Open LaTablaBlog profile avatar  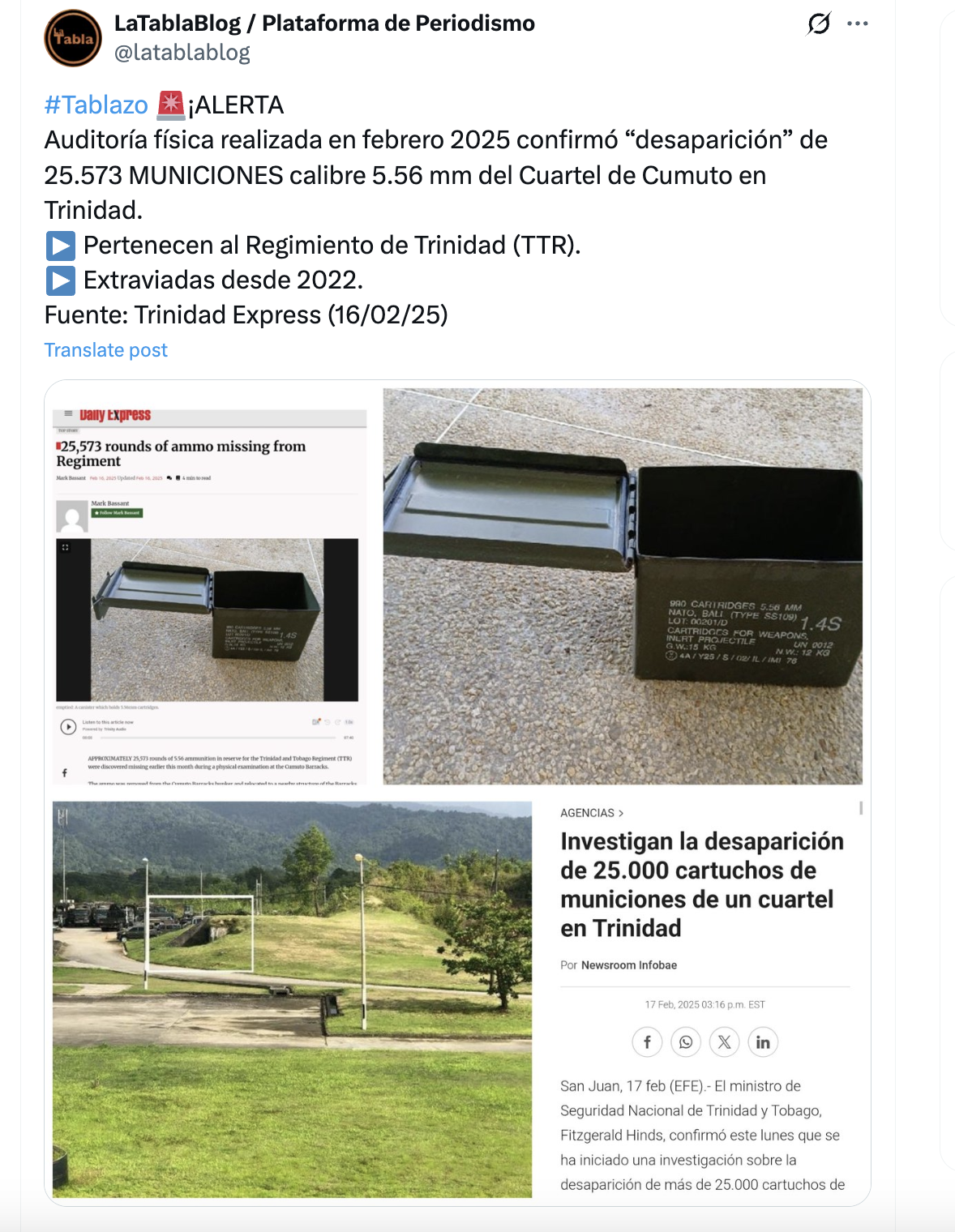[x=73, y=38]
